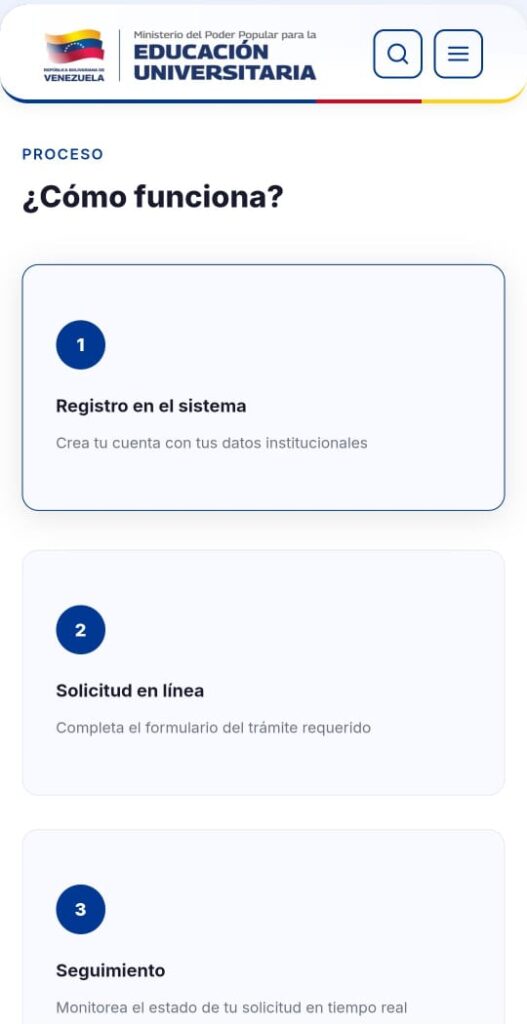Select the Seguimiento card
This screenshot has height=1024, width=527.
point(263,927)
